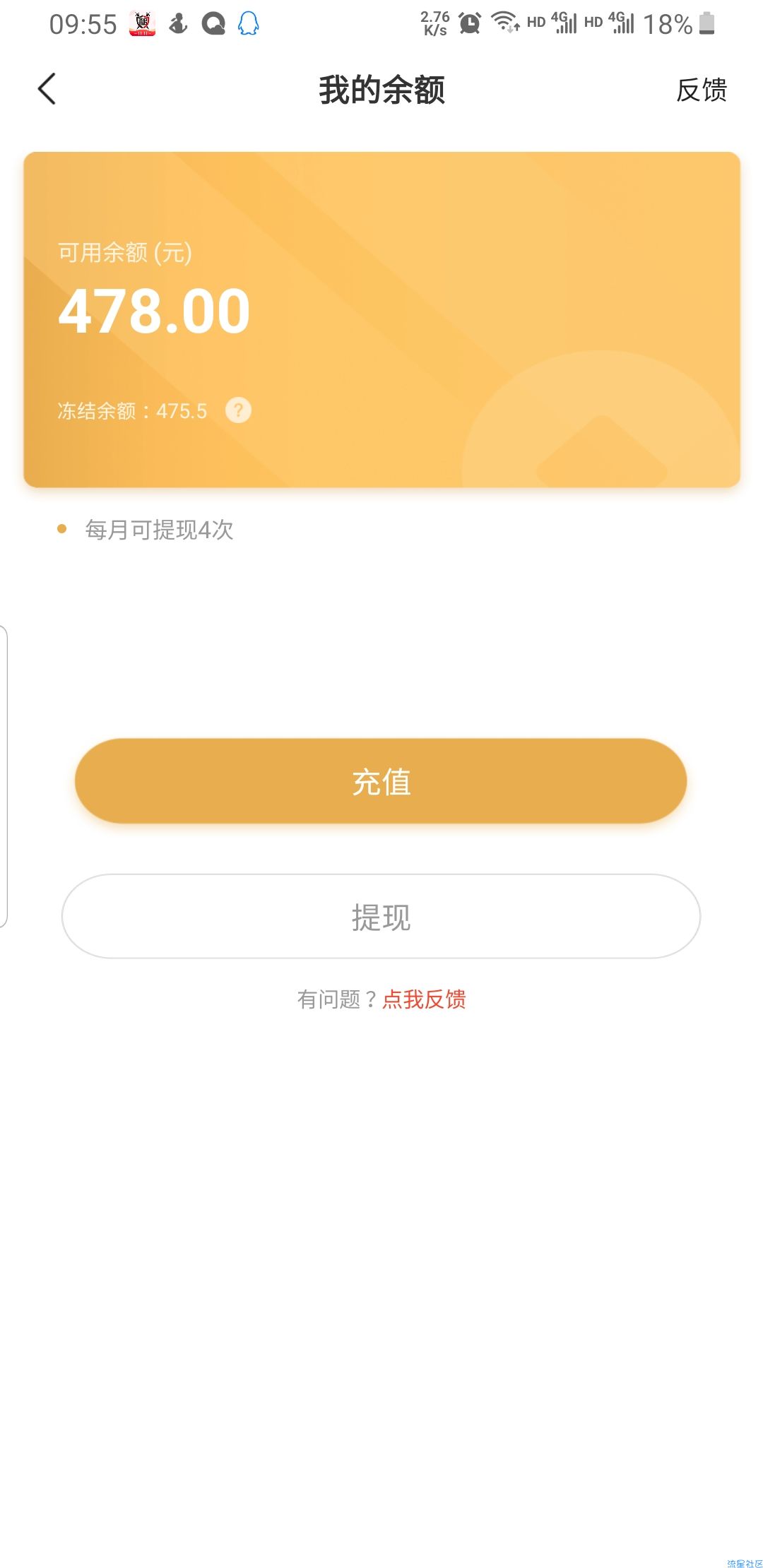This screenshot has width=763, height=1568.
Task: Open the 点我反馈 link
Action: [424, 999]
